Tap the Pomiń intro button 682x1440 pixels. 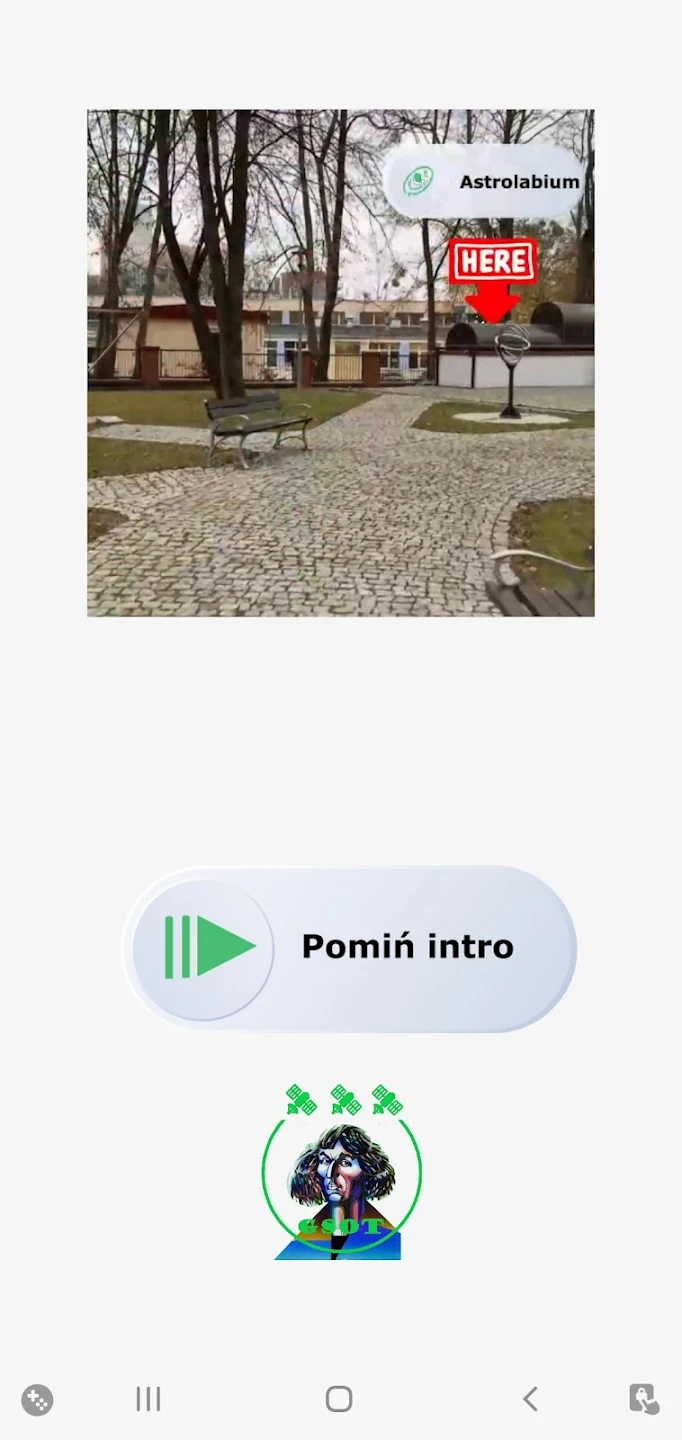[349, 948]
